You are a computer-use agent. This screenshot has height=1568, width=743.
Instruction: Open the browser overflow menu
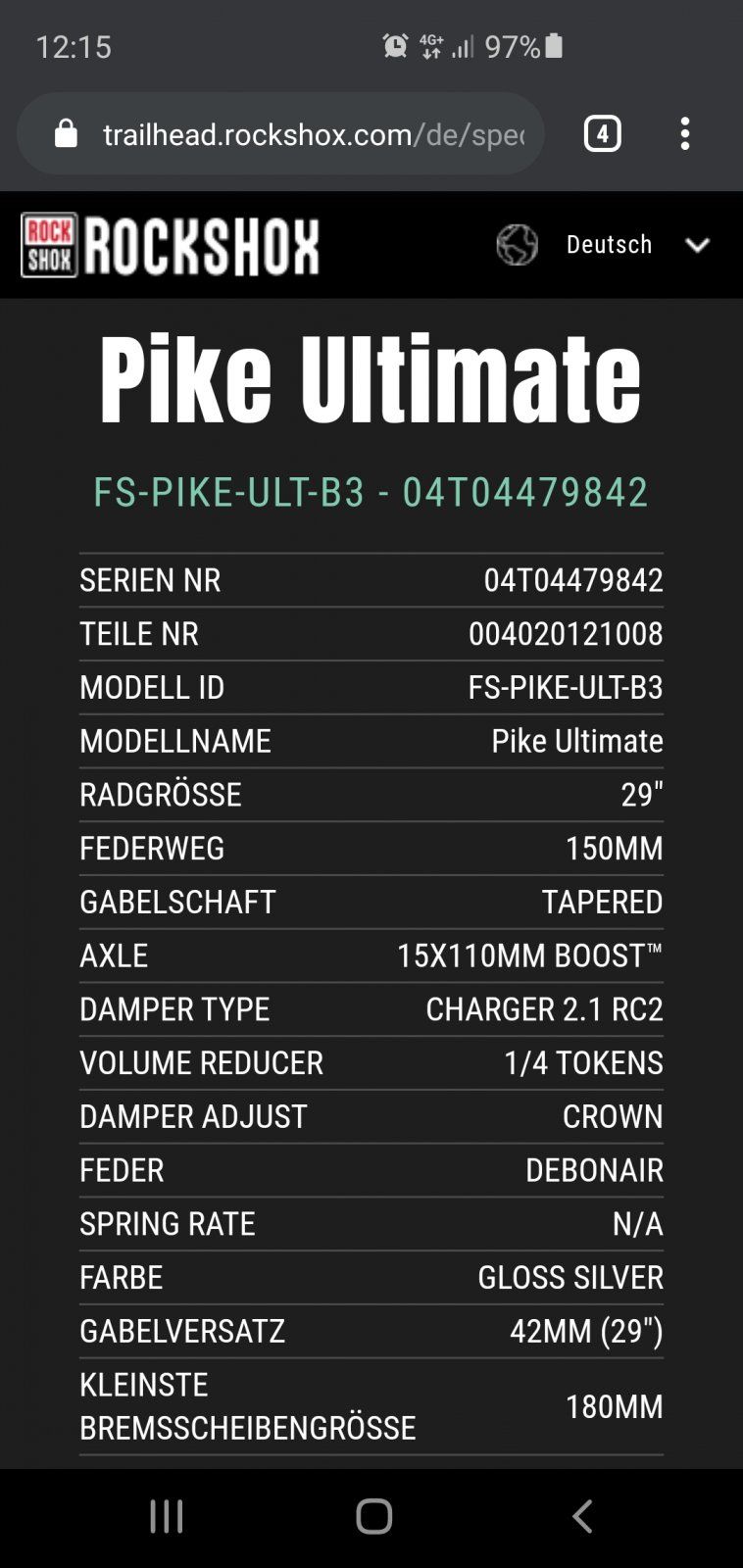(x=685, y=133)
